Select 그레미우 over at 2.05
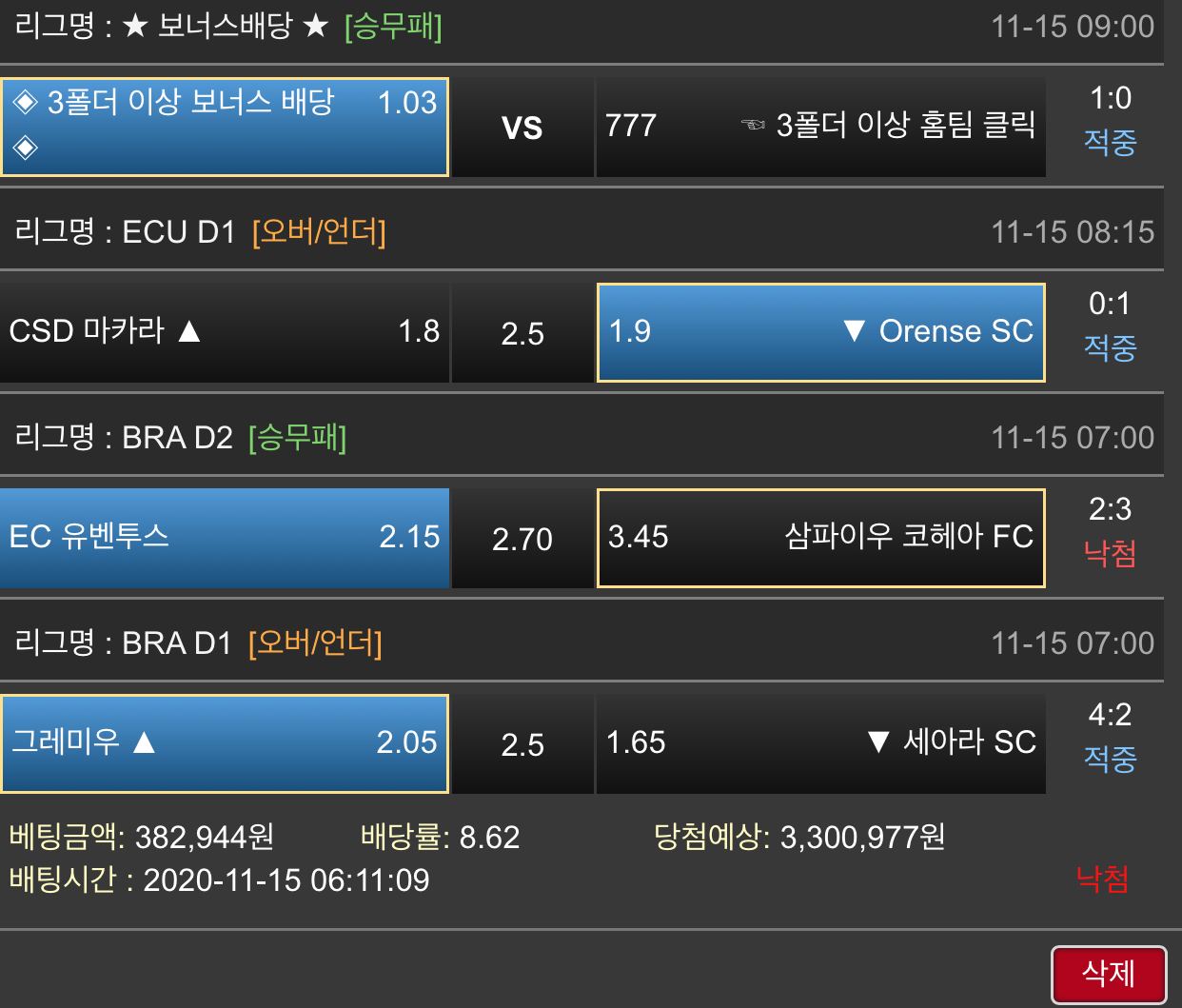Viewport: 1182px width, 1008px height. coord(225,743)
